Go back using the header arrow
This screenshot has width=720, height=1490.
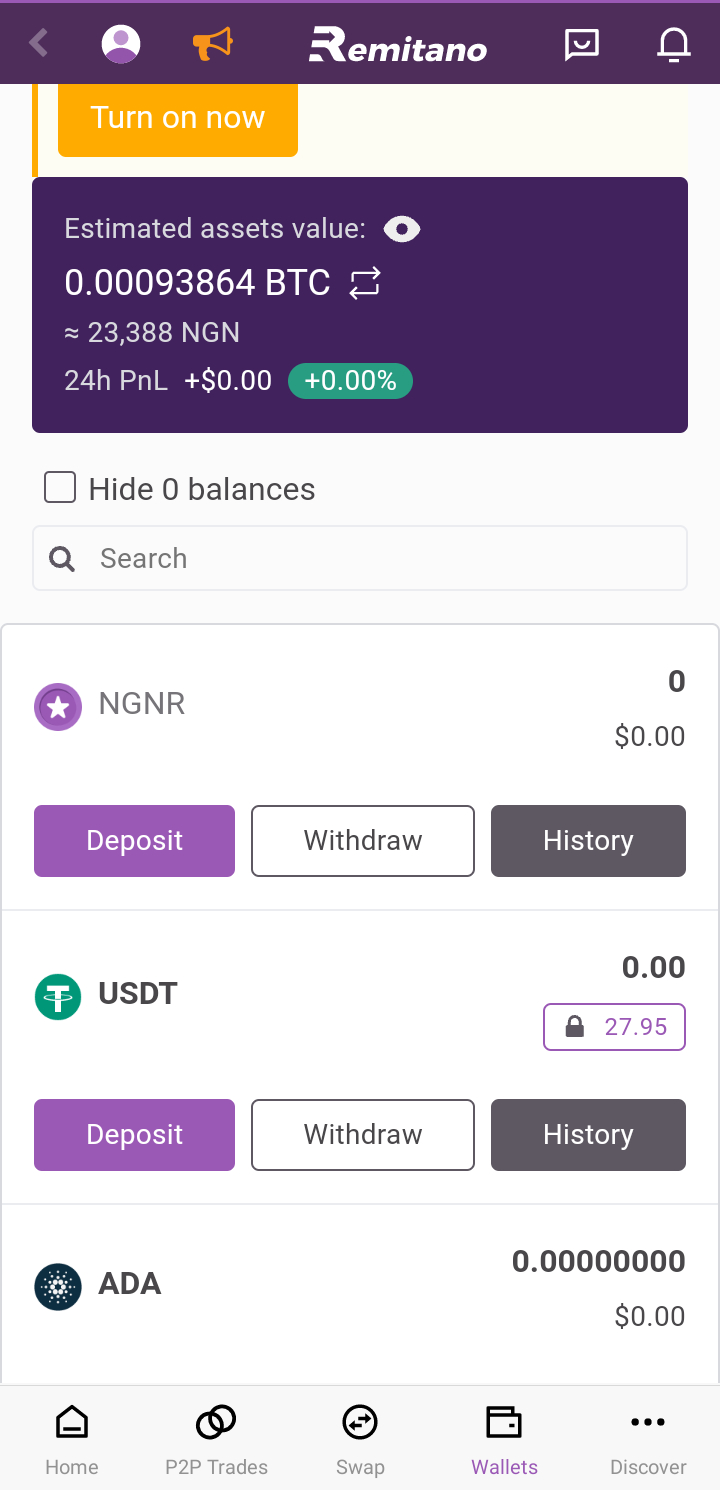pyautogui.click(x=39, y=43)
